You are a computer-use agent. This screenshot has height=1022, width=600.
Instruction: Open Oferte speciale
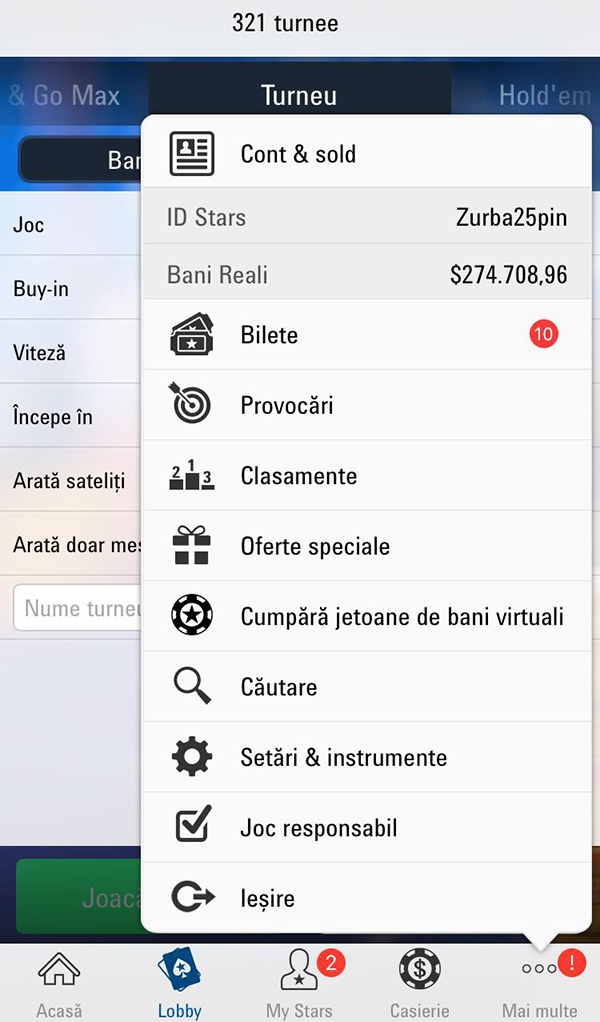coord(315,547)
